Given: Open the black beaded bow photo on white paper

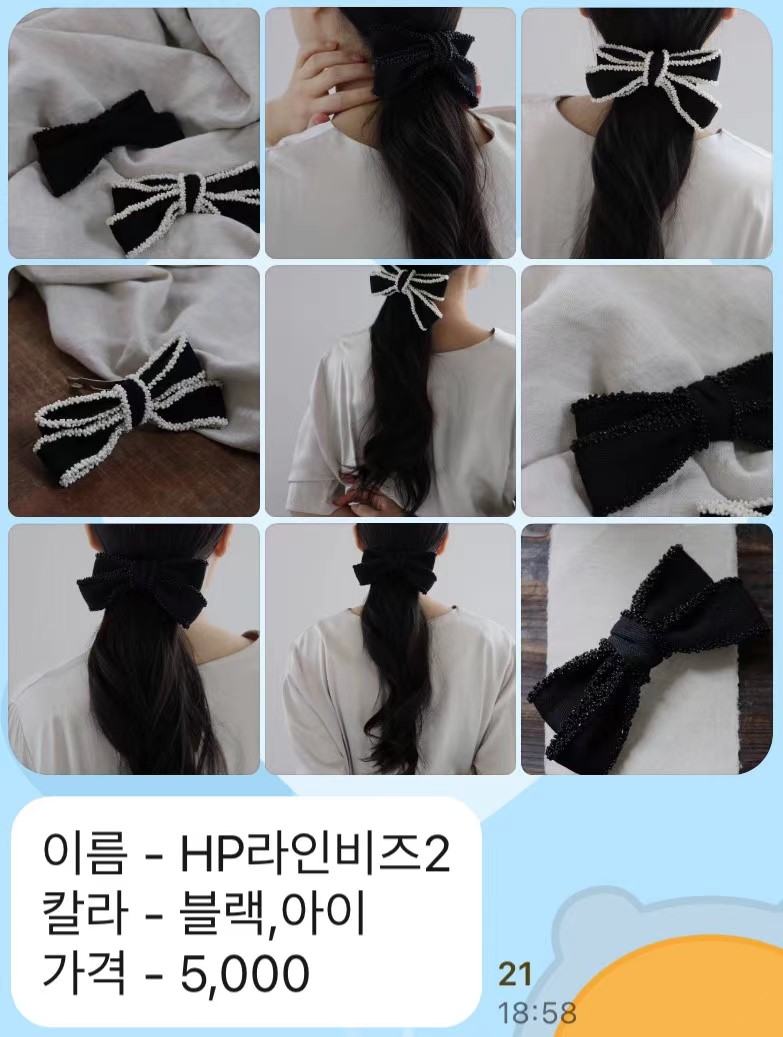Looking at the screenshot, I should 646,648.
